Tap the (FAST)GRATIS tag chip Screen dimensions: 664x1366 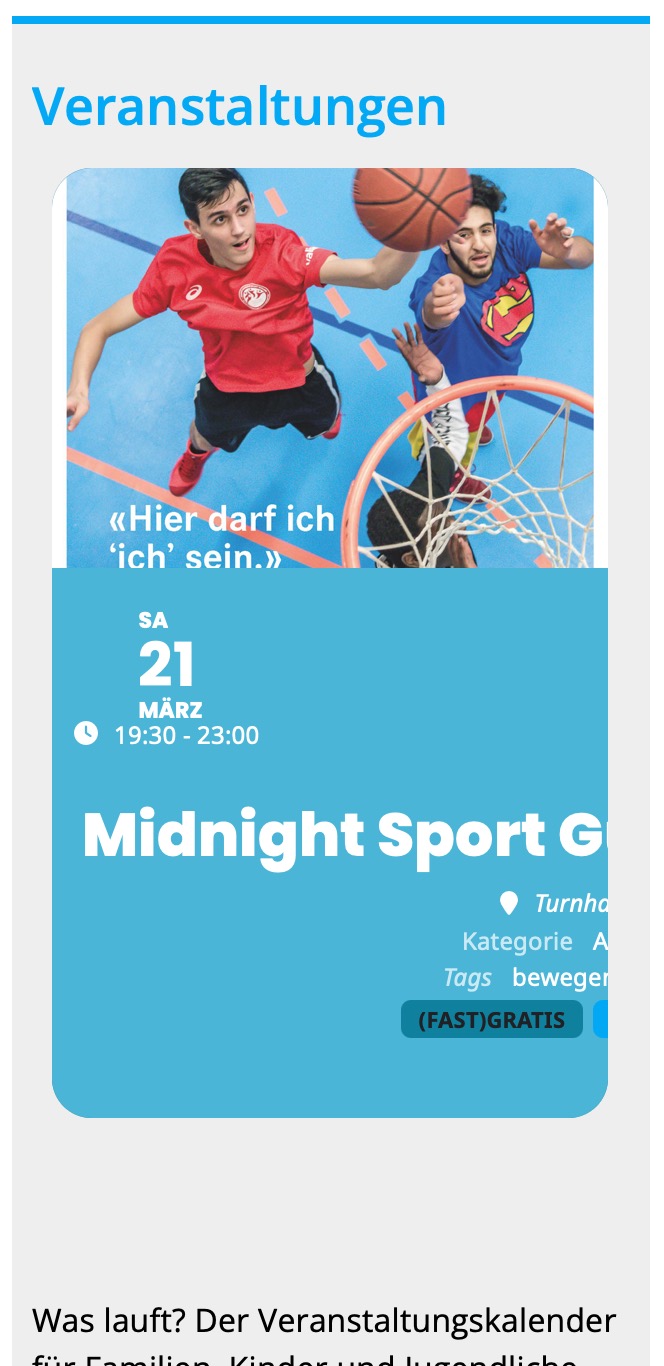click(x=491, y=1020)
